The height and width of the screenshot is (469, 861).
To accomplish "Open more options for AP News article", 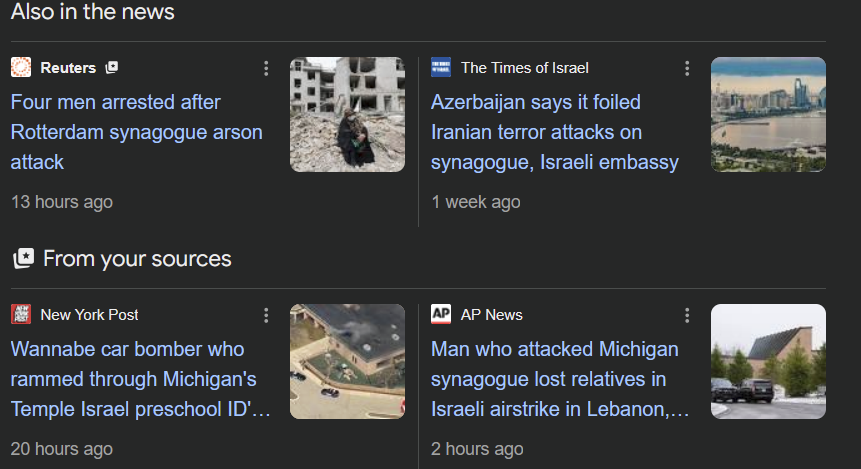I will (x=687, y=315).
